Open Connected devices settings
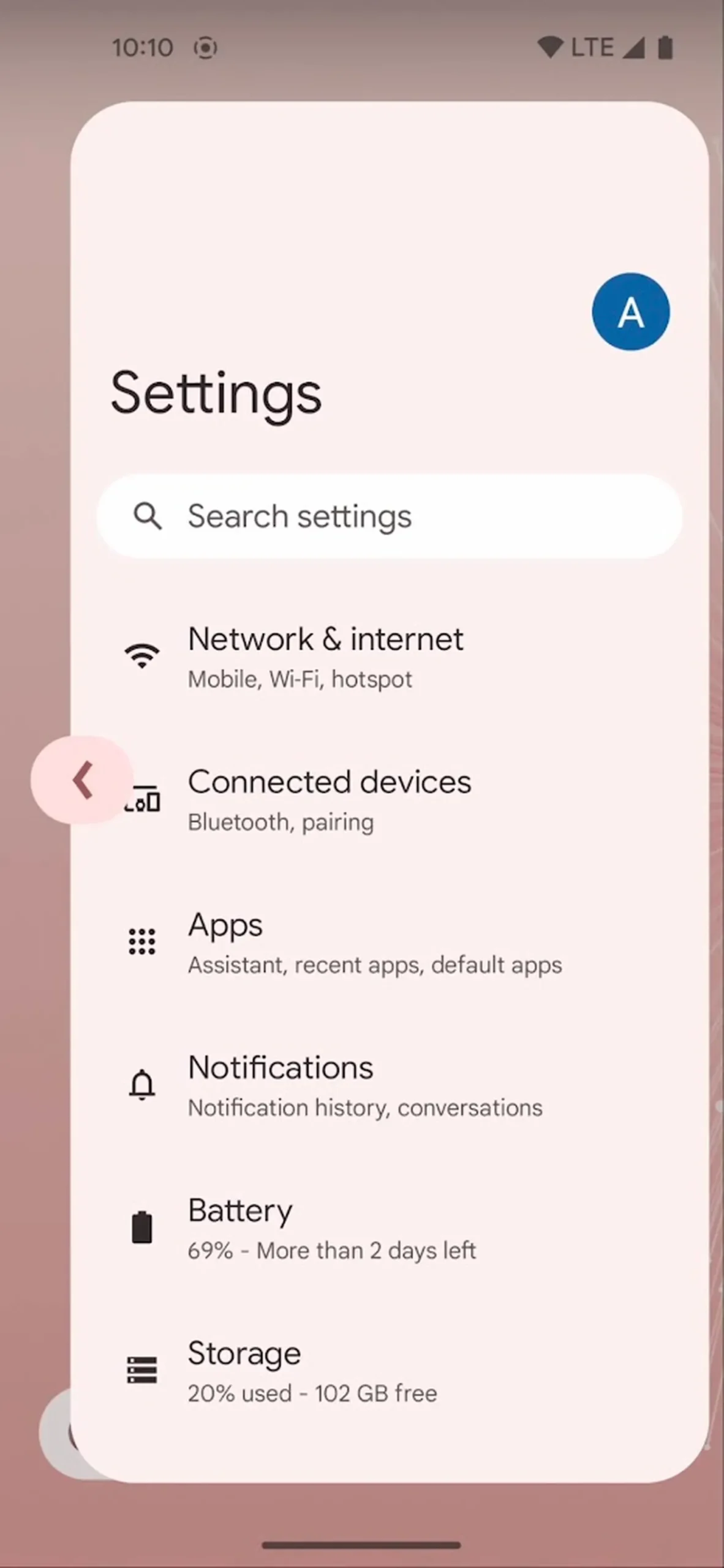Image resolution: width=724 pixels, height=1568 pixels. (x=330, y=799)
